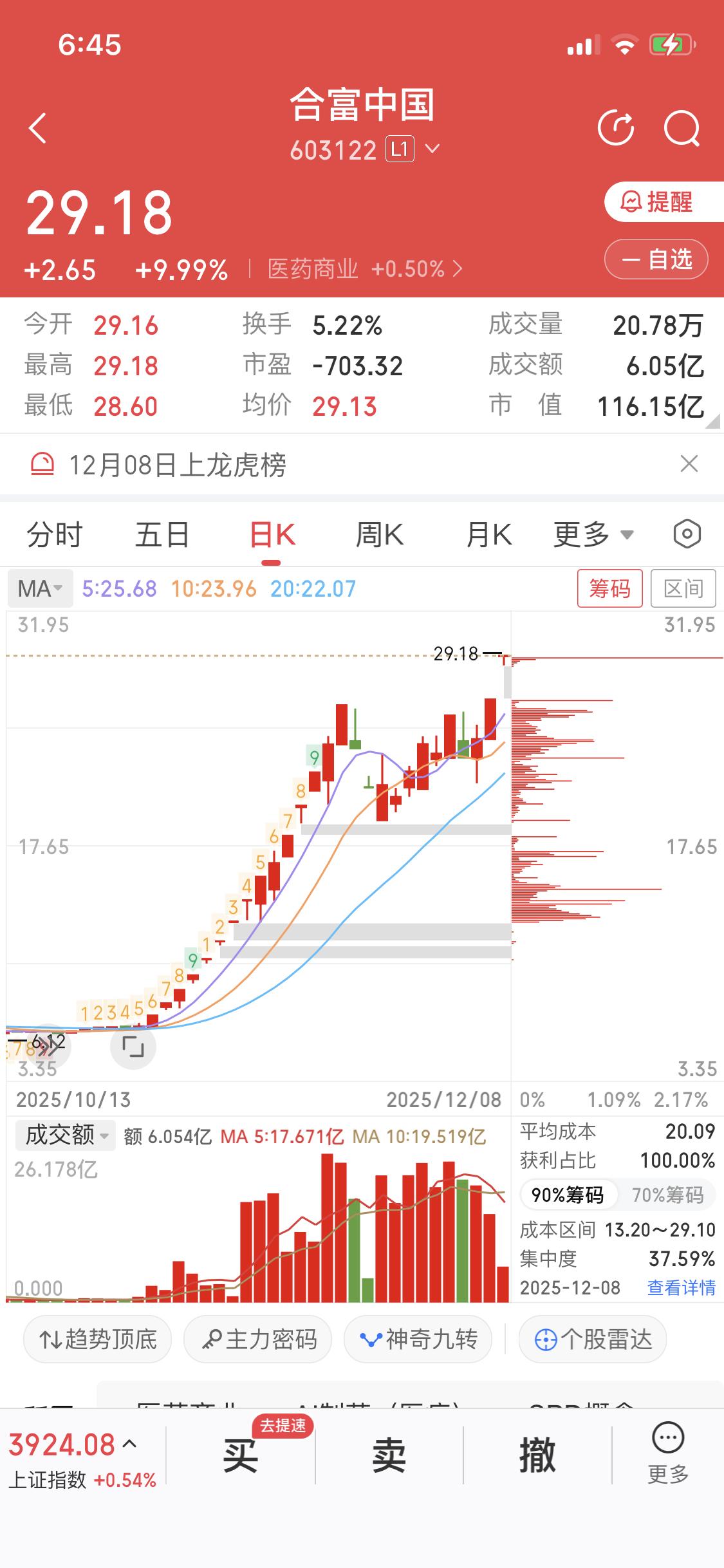
Task: Switch to the 周K weekly chart tab
Action: coord(378,534)
